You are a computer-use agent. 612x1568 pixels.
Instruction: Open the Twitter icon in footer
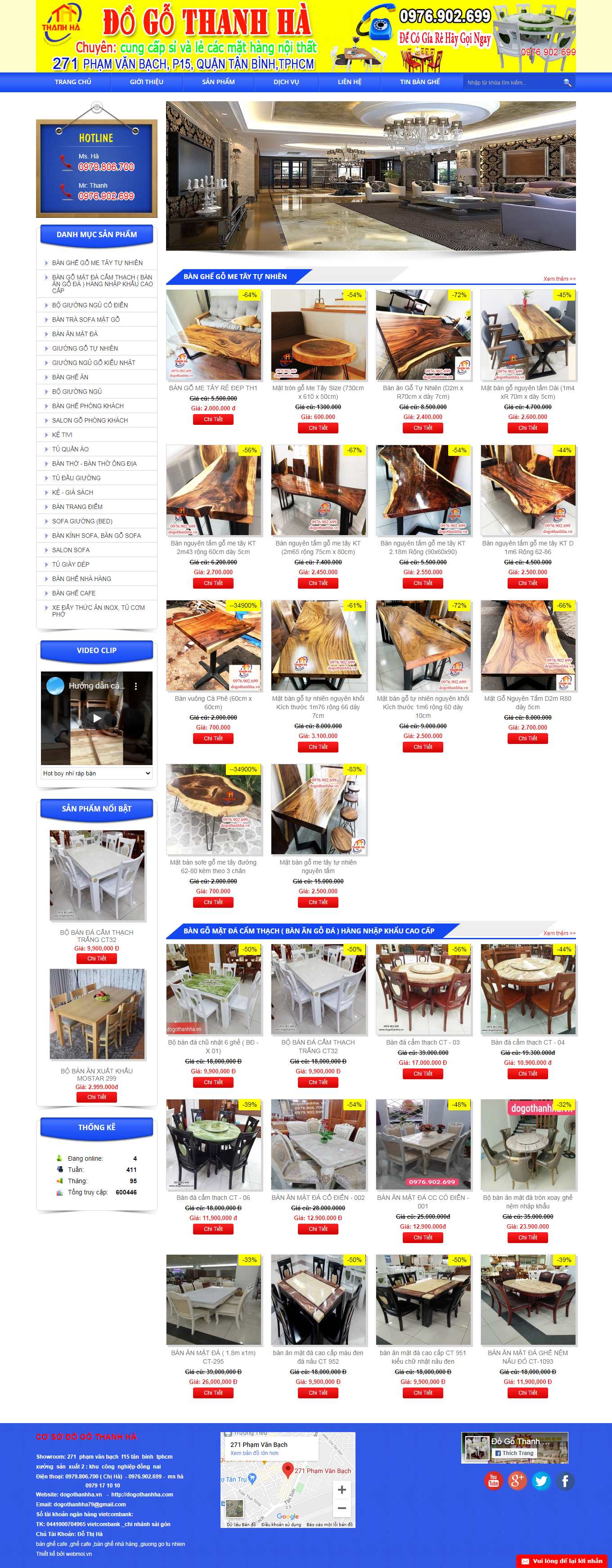[541, 1480]
